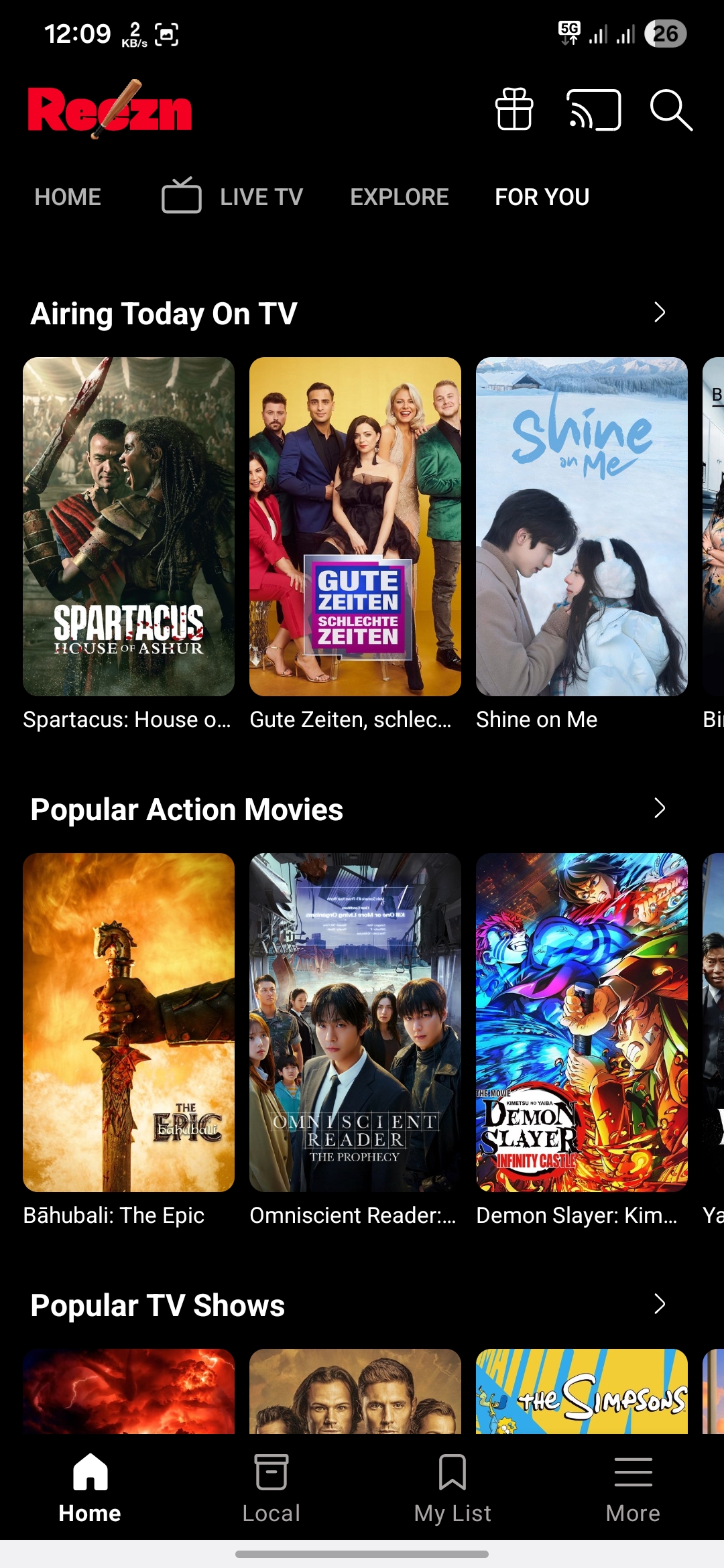Select the For You tab
Viewport: 724px width, 1568px height.
tap(542, 196)
